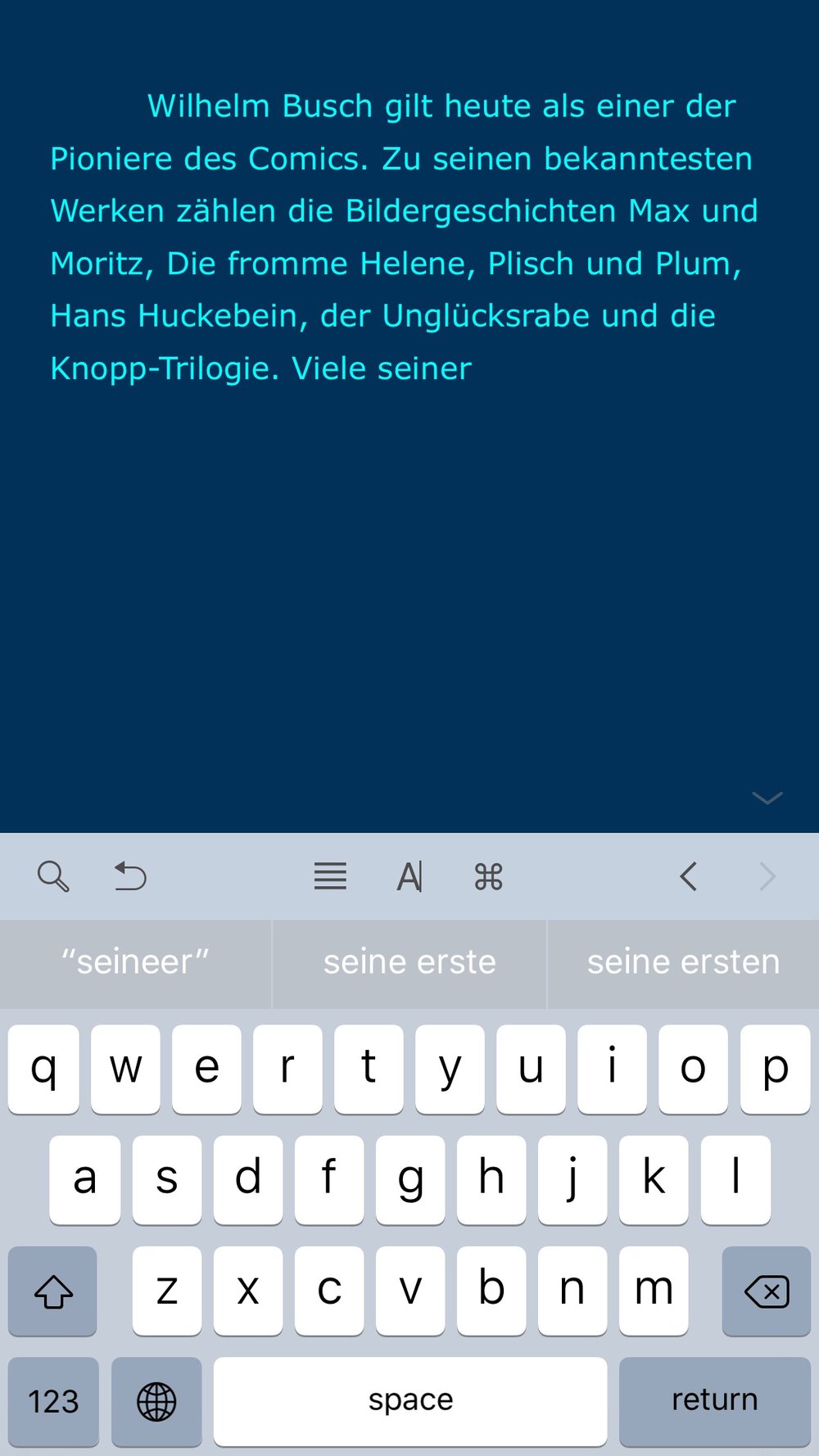Open the paragraph alignment lines icon
Image resolution: width=819 pixels, height=1456 pixels.
pos(330,876)
